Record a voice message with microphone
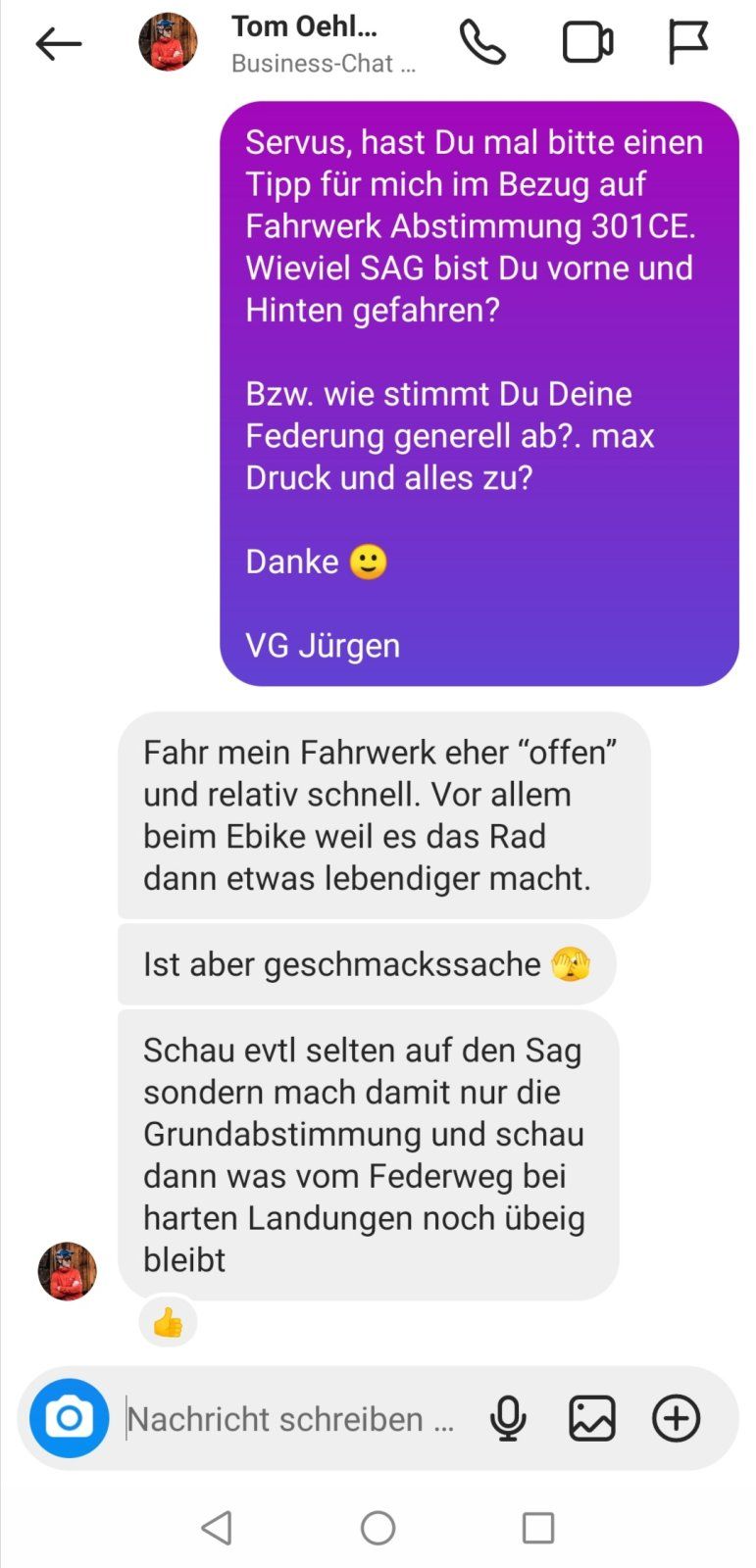The image size is (756, 1568). click(508, 1418)
